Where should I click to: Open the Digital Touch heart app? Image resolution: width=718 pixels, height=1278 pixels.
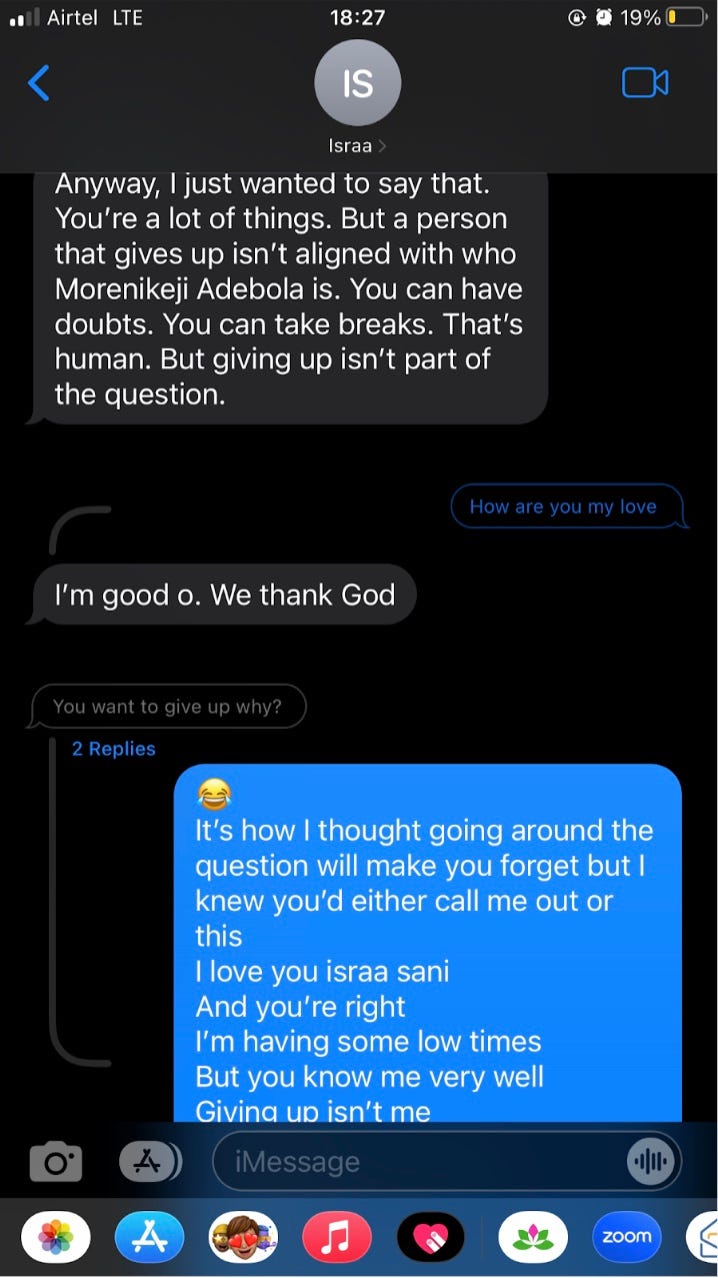(x=431, y=1237)
